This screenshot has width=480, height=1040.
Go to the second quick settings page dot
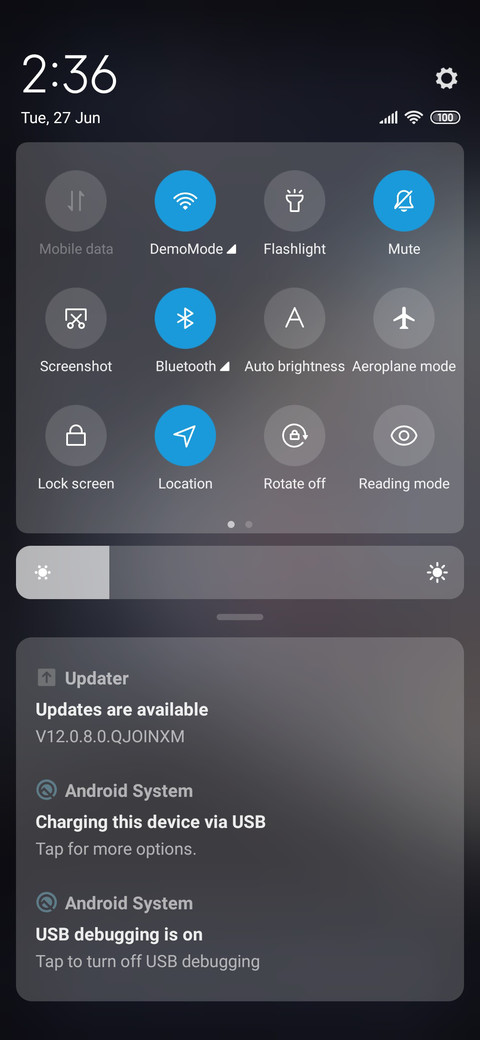point(249,524)
